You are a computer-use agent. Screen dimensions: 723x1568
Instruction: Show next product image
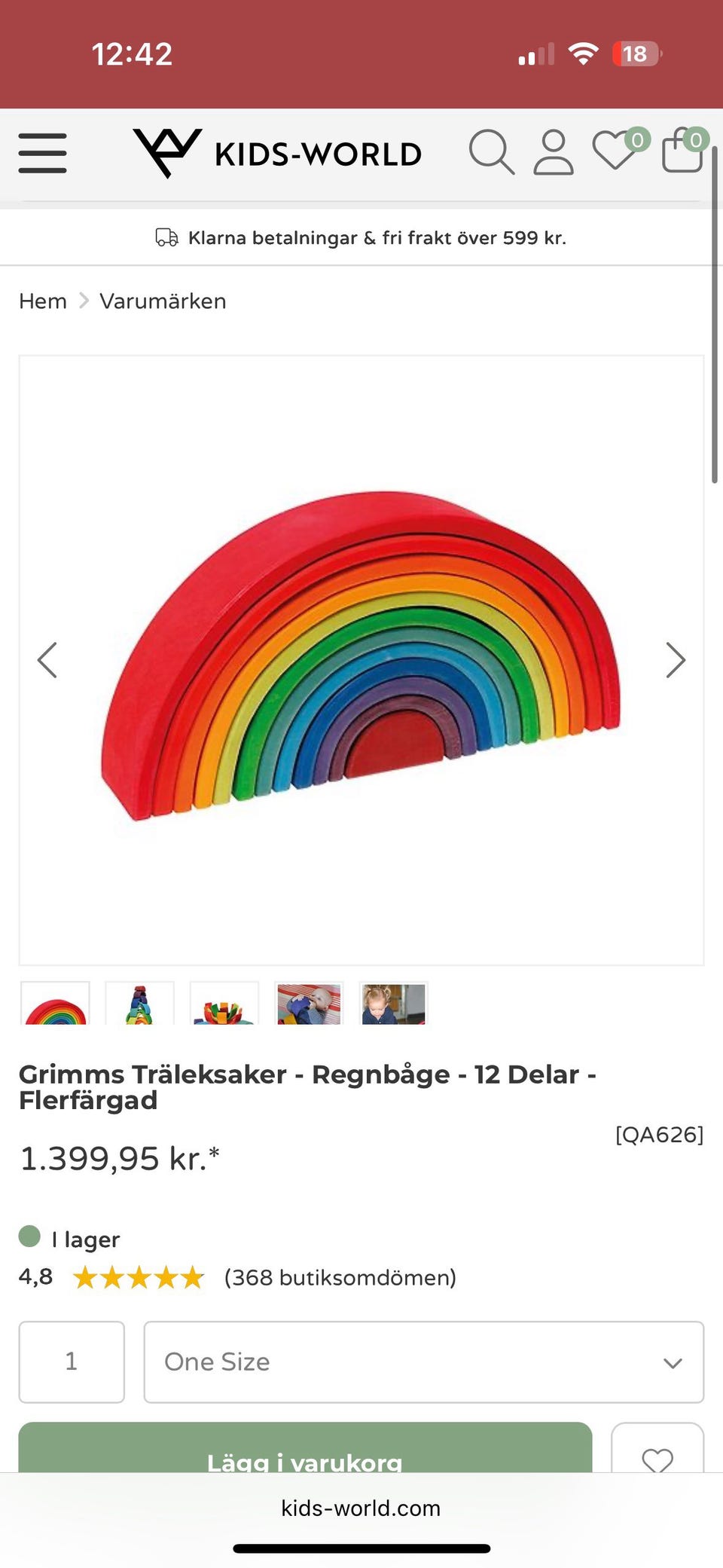(676, 661)
